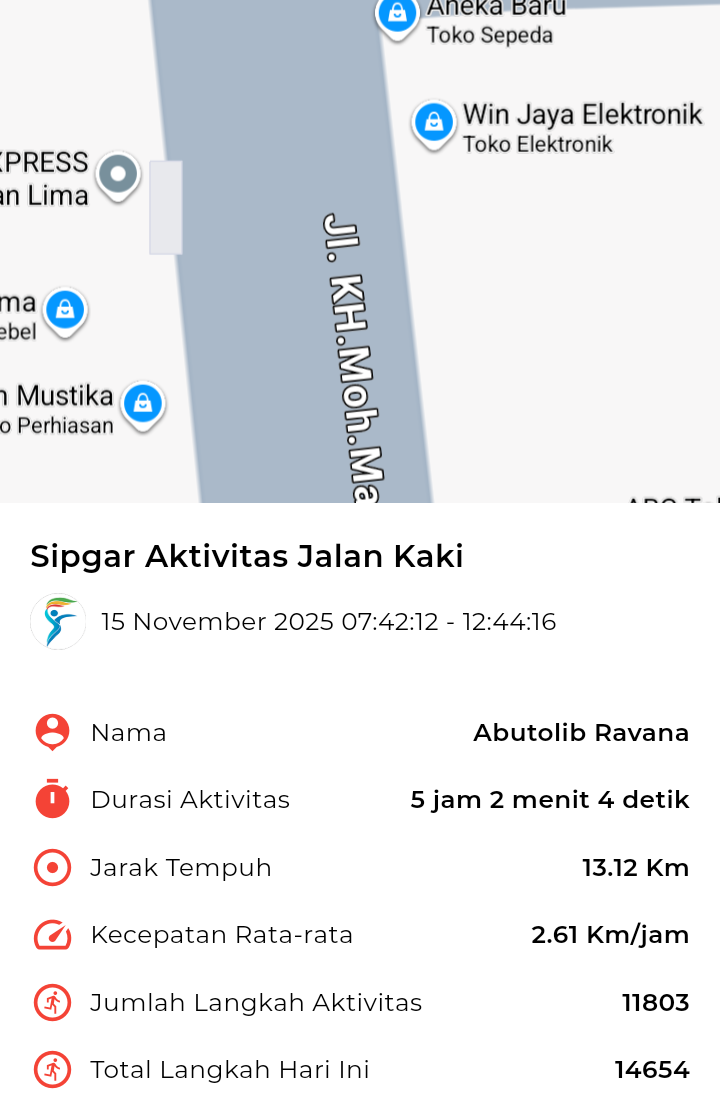Open the Aneka Baru Toko Sepeda pin
720x1097 pixels.
pyautogui.click(x=397, y=16)
